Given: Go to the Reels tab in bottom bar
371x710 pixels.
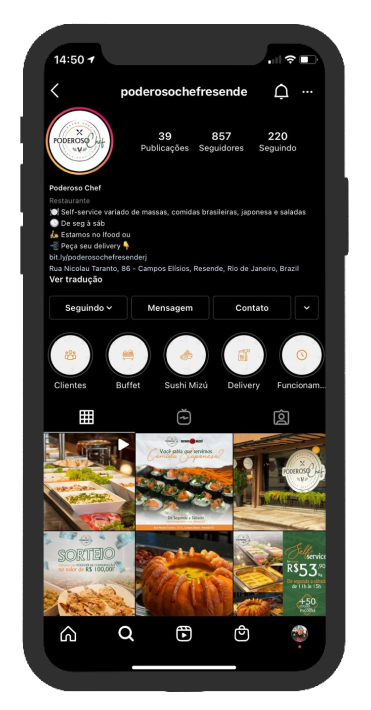Looking at the screenshot, I should [184, 634].
